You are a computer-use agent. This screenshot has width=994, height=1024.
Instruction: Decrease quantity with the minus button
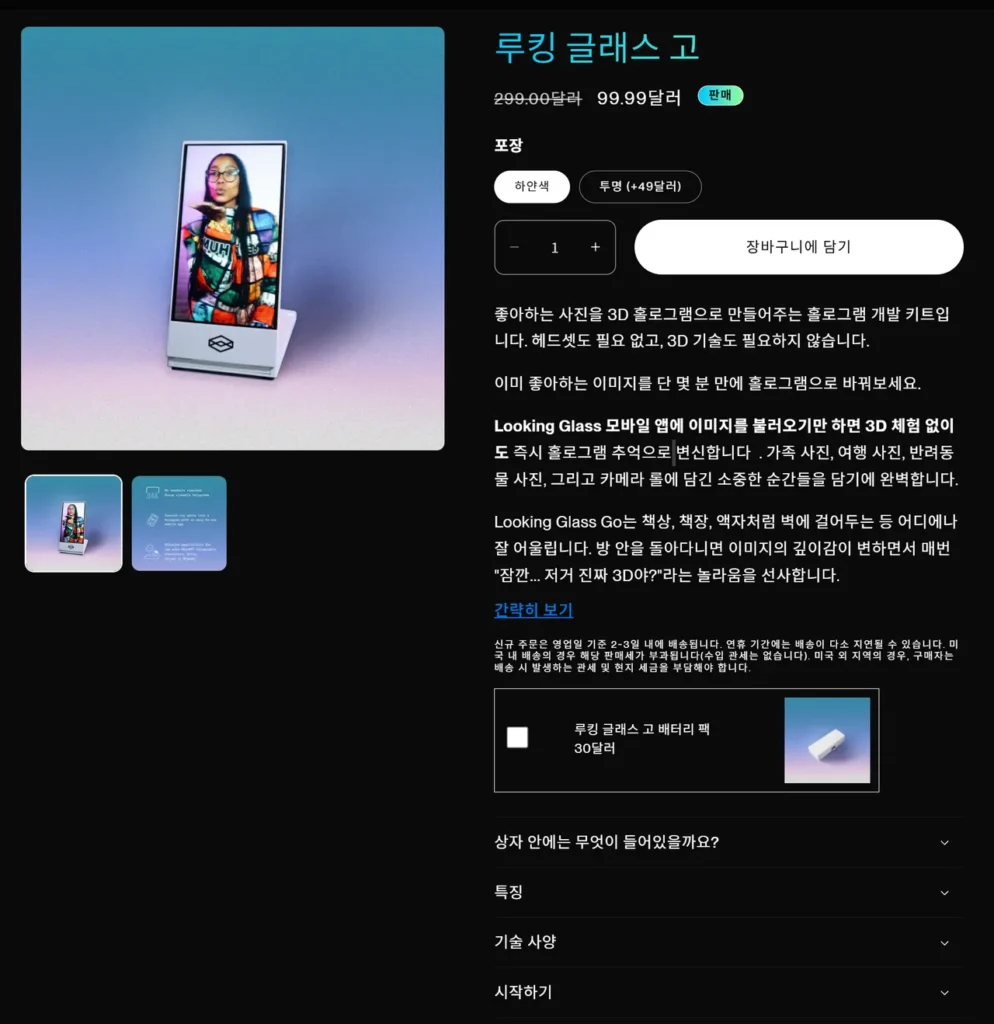click(514, 248)
